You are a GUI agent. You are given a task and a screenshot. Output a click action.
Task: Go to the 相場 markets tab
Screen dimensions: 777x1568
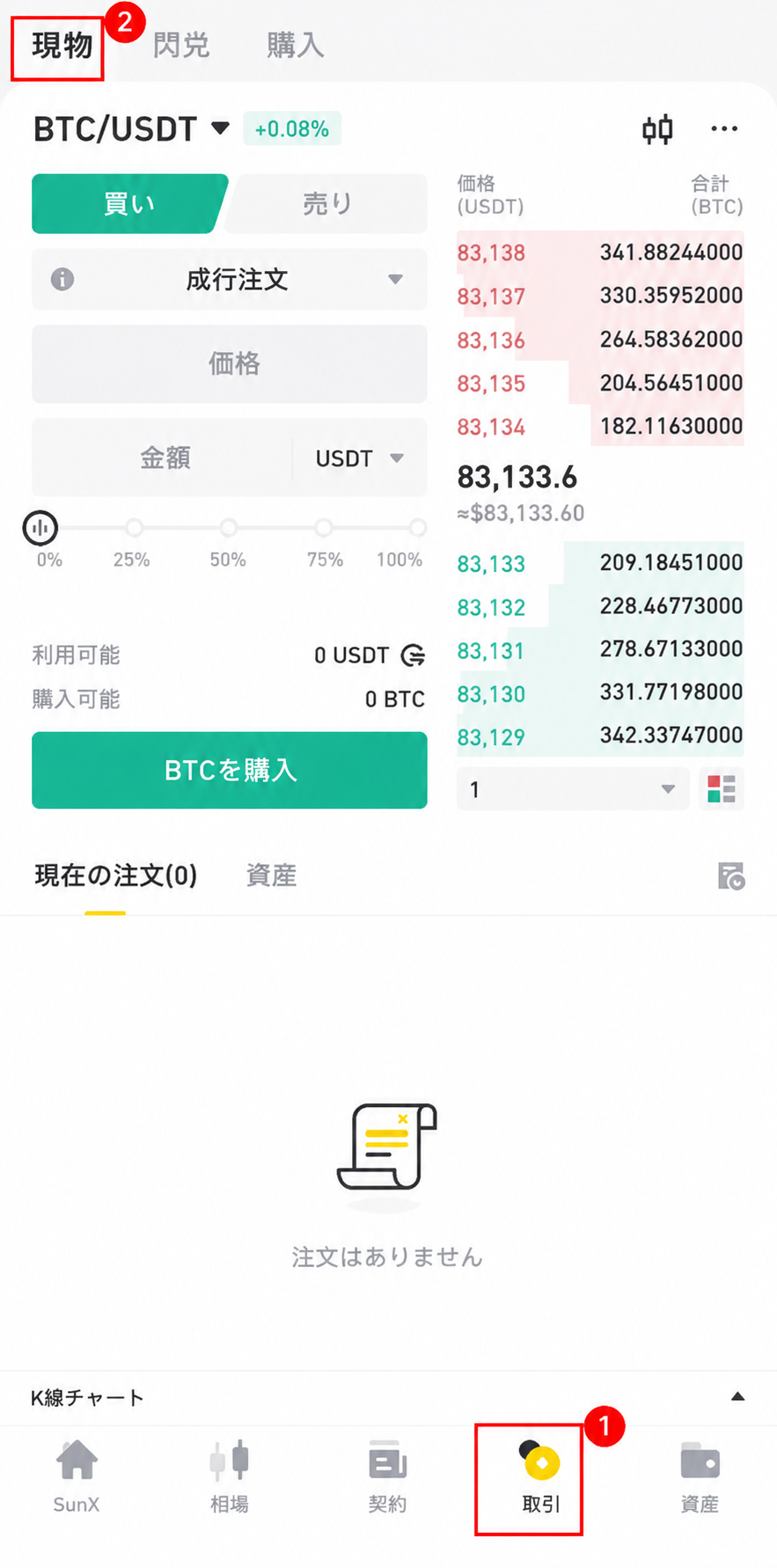230,1477
